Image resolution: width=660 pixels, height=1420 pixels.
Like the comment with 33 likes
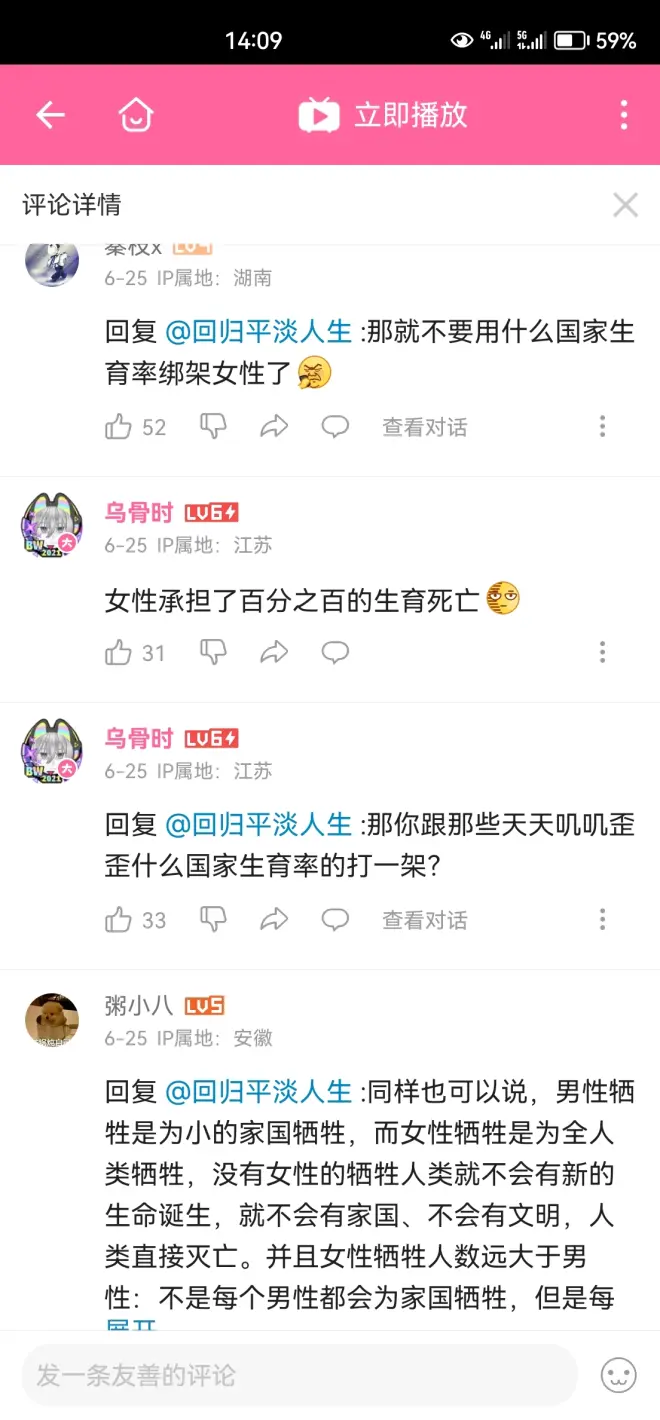[119, 920]
